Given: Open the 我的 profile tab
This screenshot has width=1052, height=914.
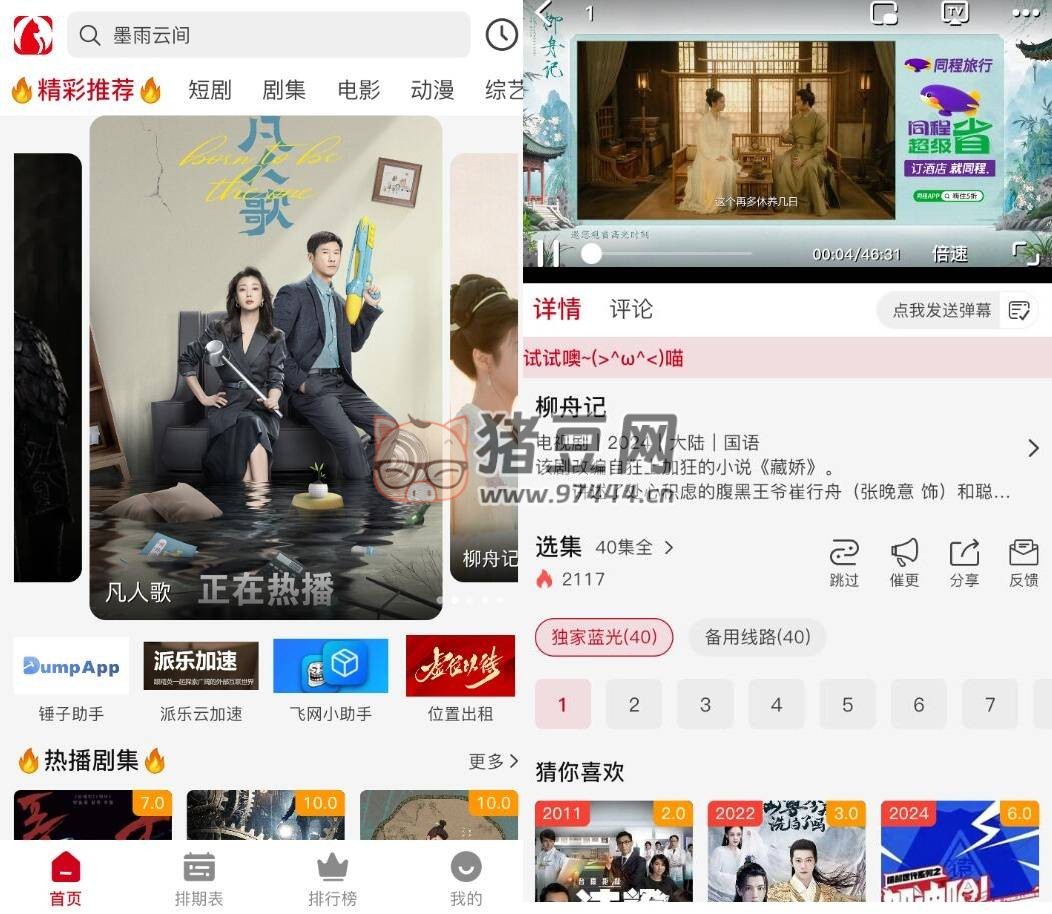Looking at the screenshot, I should (x=466, y=879).
